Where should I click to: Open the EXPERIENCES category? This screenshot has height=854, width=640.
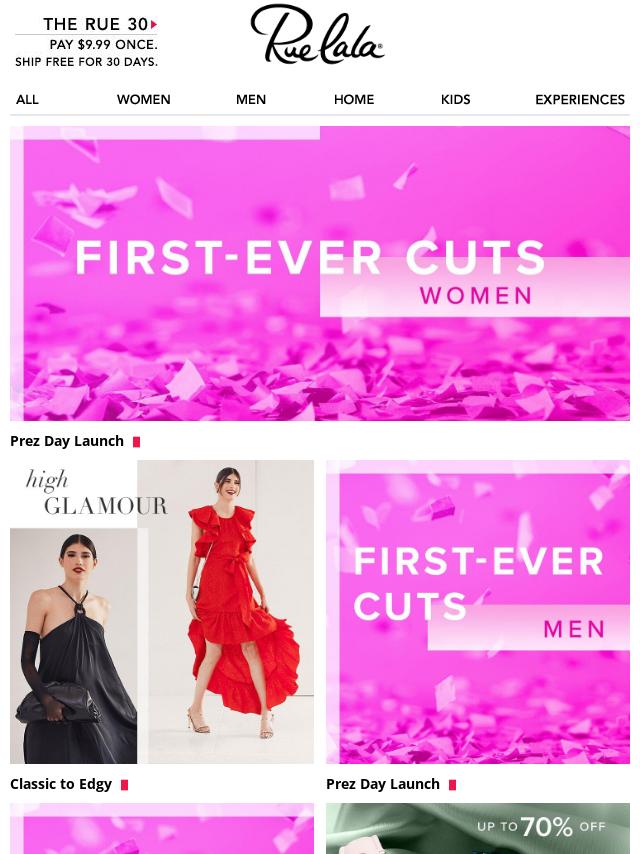pos(579,99)
